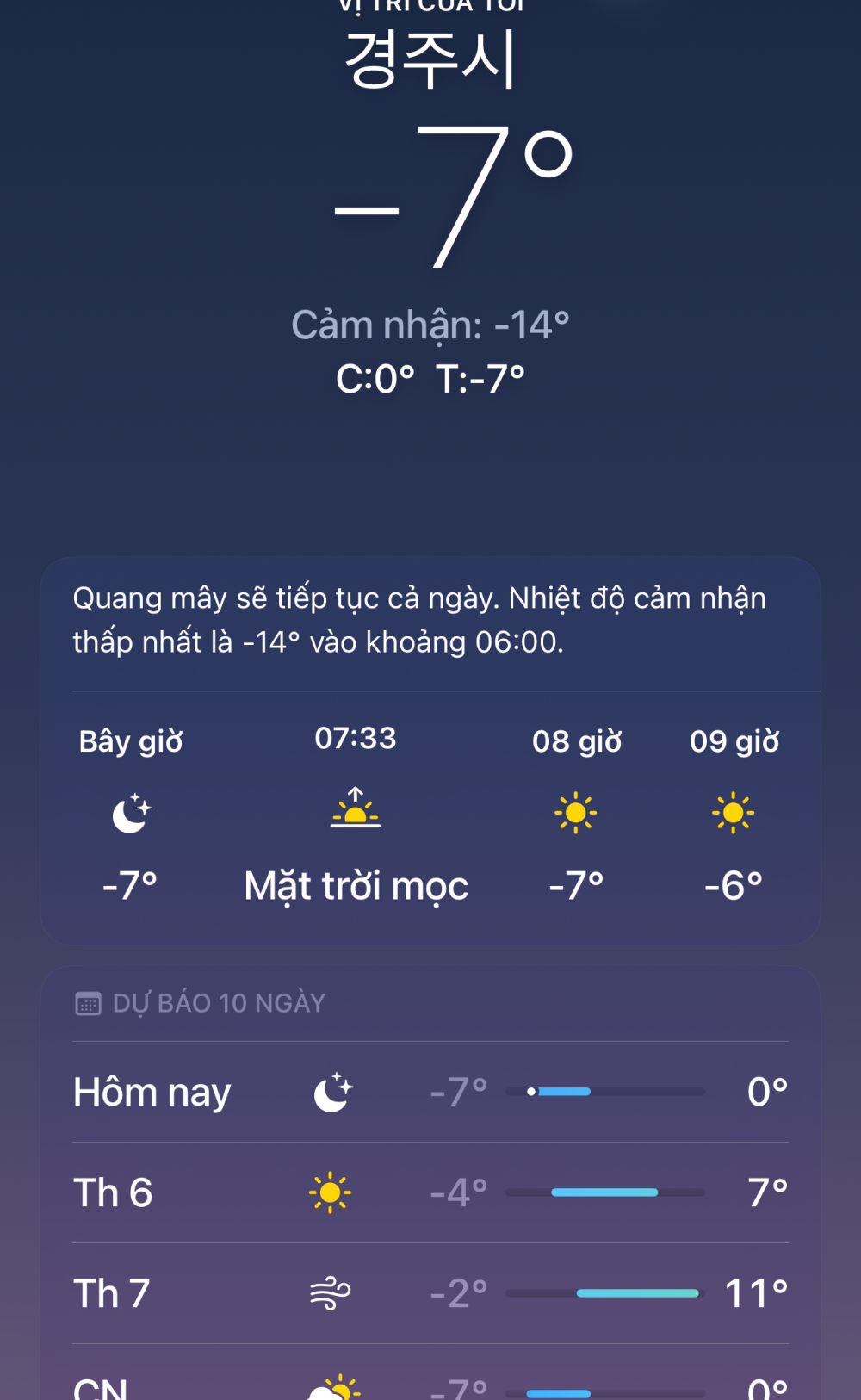View the Th 6 forecast details

tap(430, 1192)
